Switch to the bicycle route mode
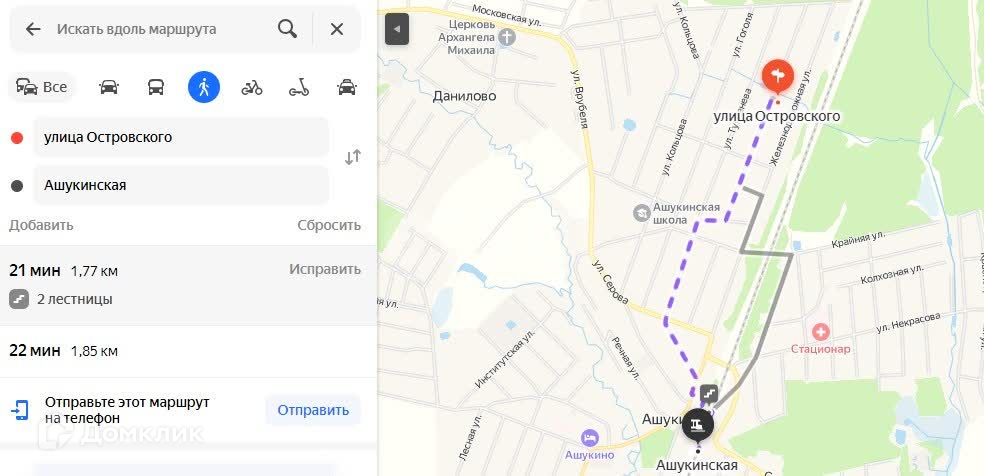This screenshot has width=984, height=476. [x=252, y=87]
